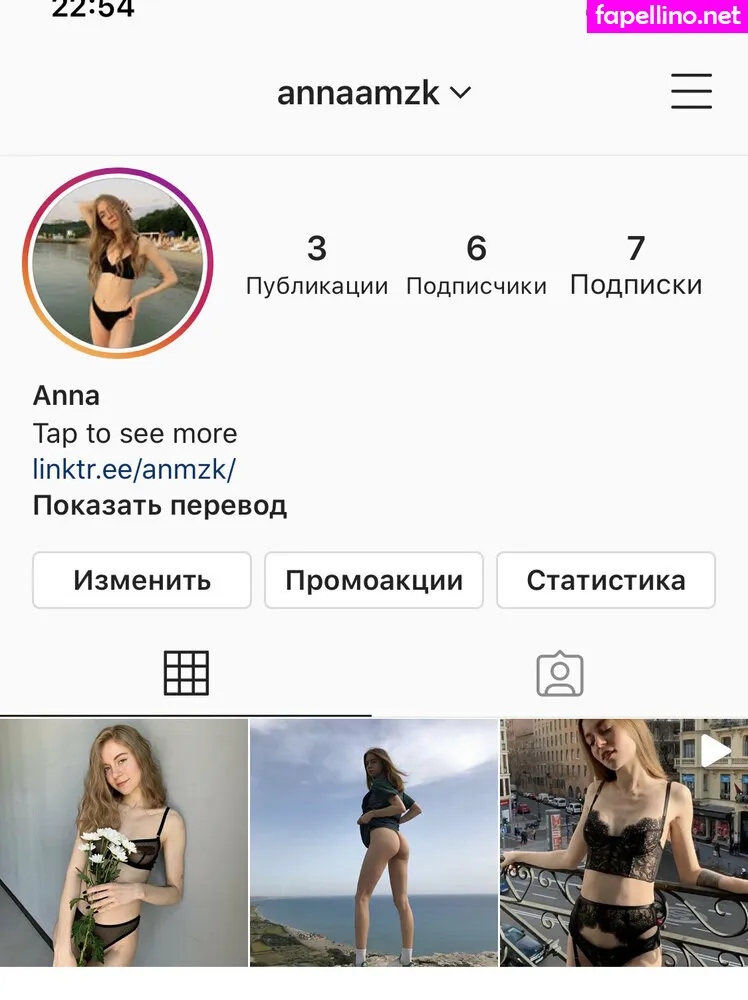Switch to the tagged photos tab
Image resolution: width=748 pixels, height=1000 pixels.
pyautogui.click(x=560, y=674)
